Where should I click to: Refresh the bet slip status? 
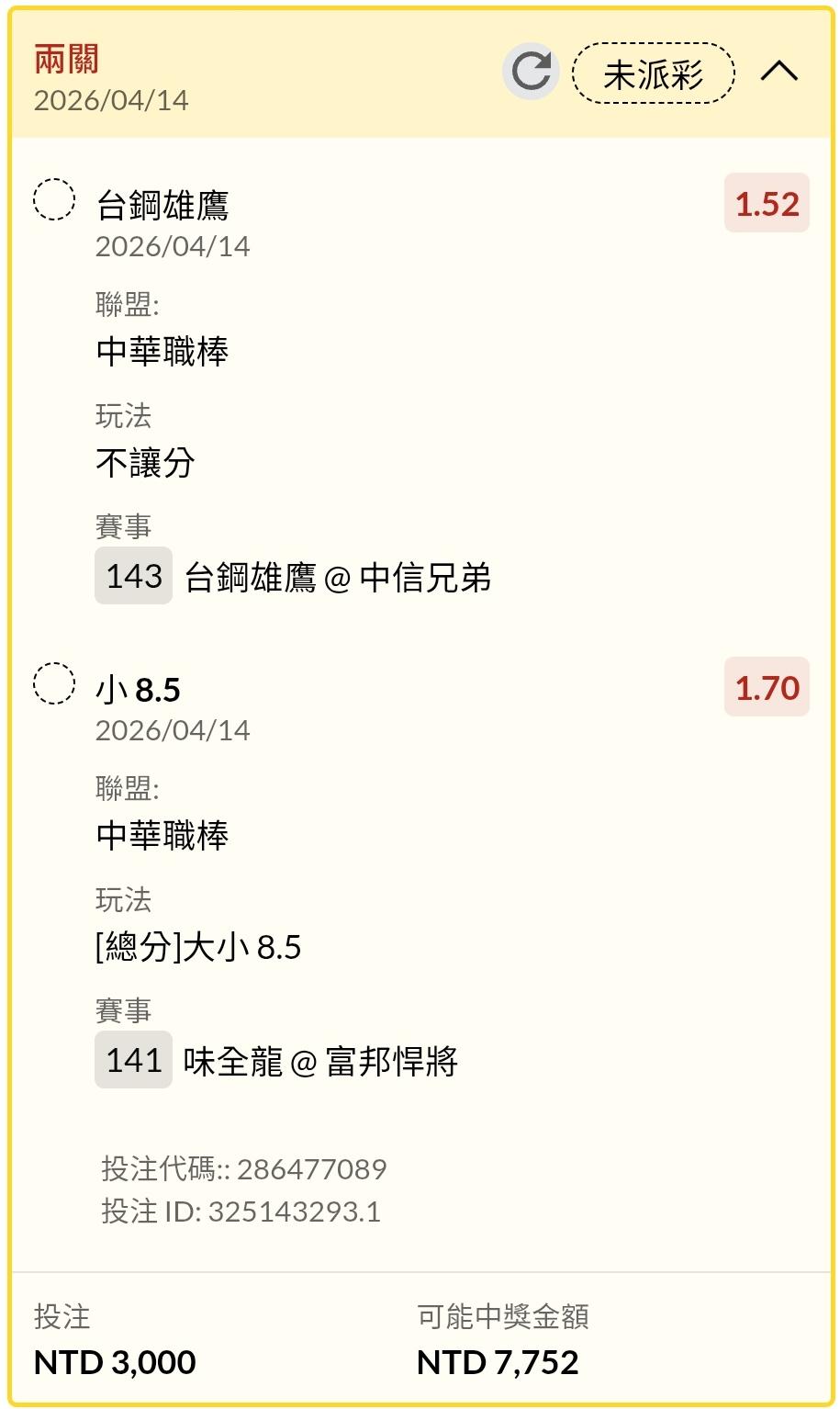[531, 72]
